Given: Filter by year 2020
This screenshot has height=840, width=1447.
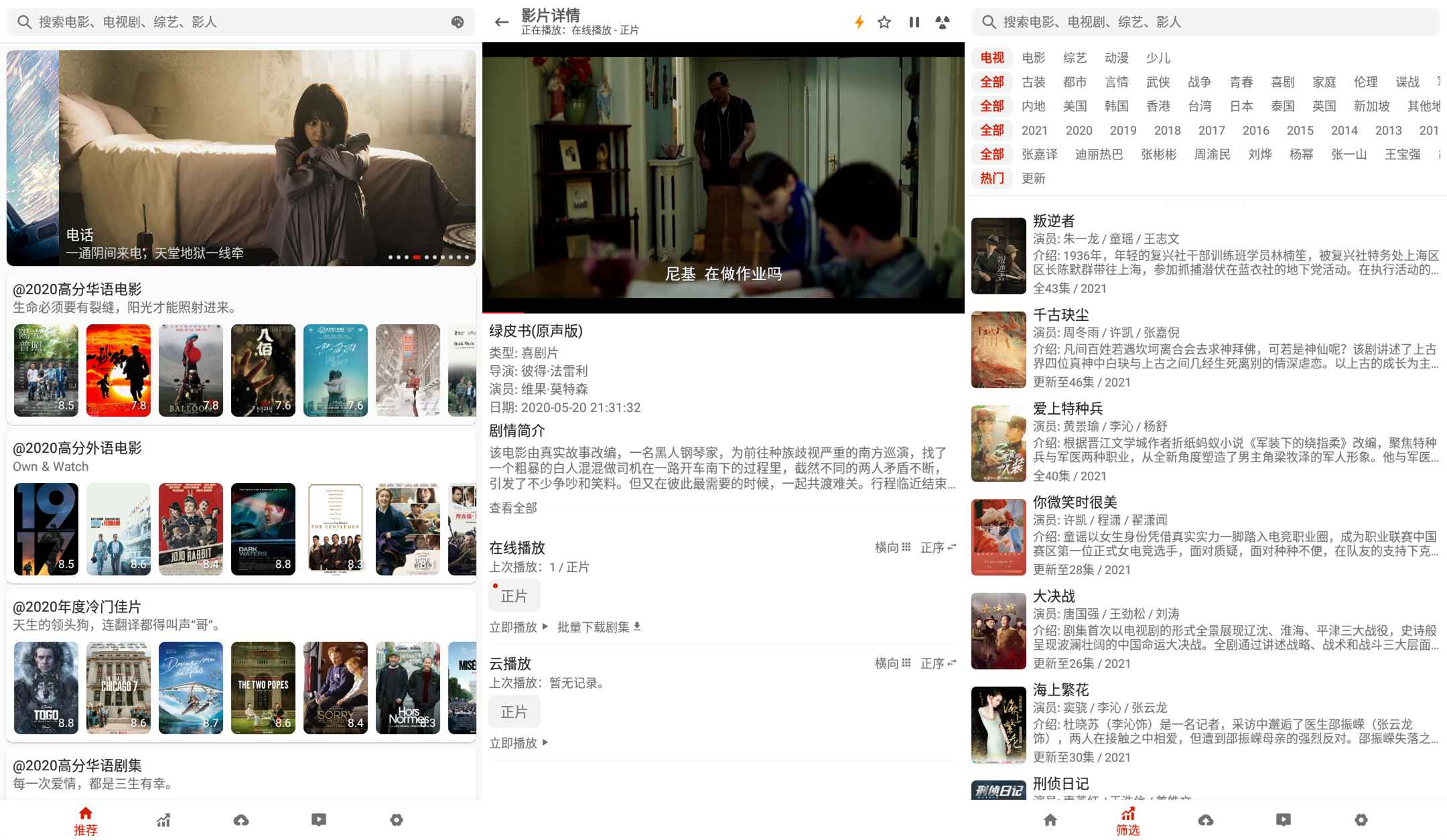Looking at the screenshot, I should 1079,130.
